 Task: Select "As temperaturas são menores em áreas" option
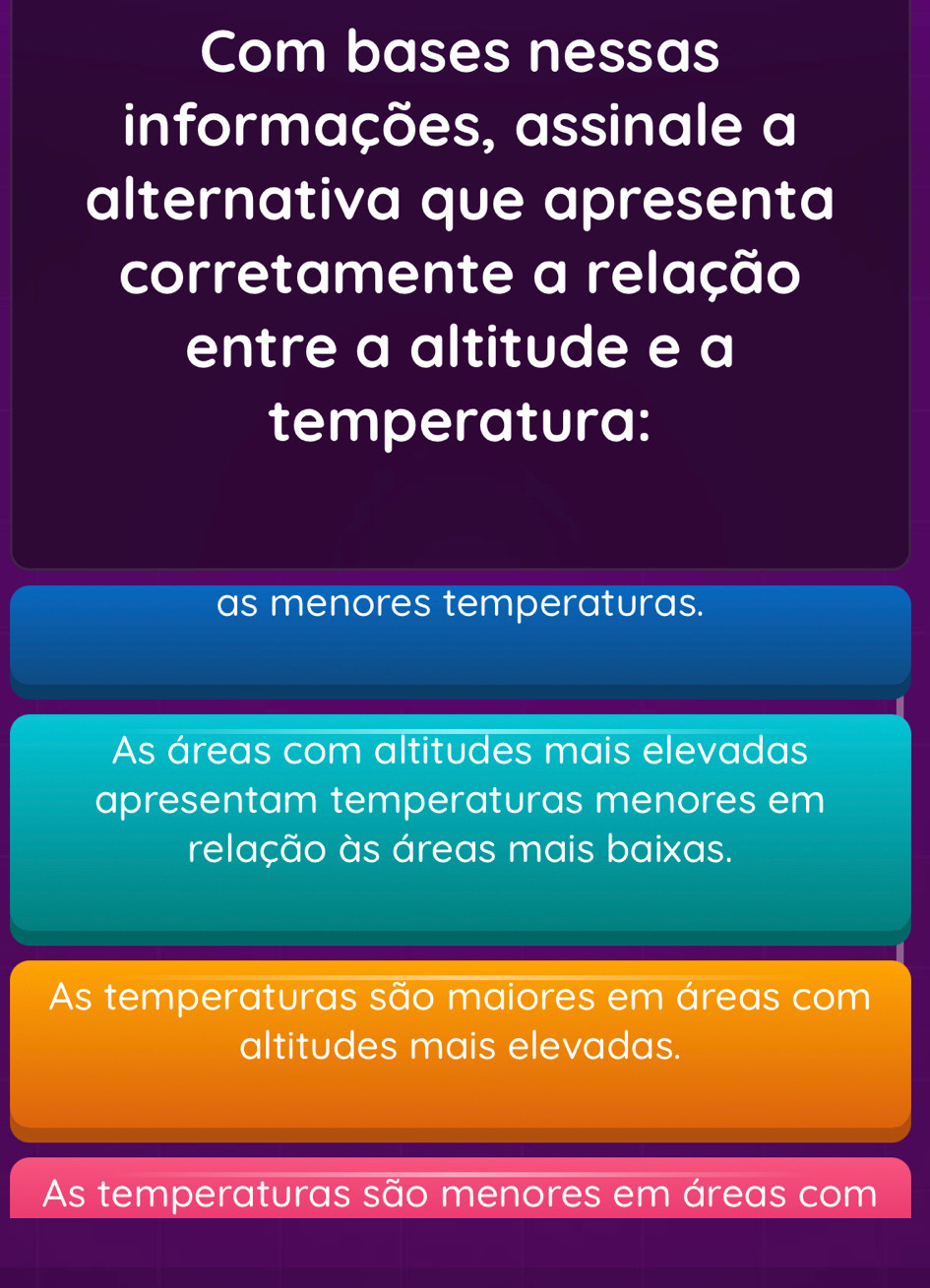pyautogui.click(x=461, y=1188)
